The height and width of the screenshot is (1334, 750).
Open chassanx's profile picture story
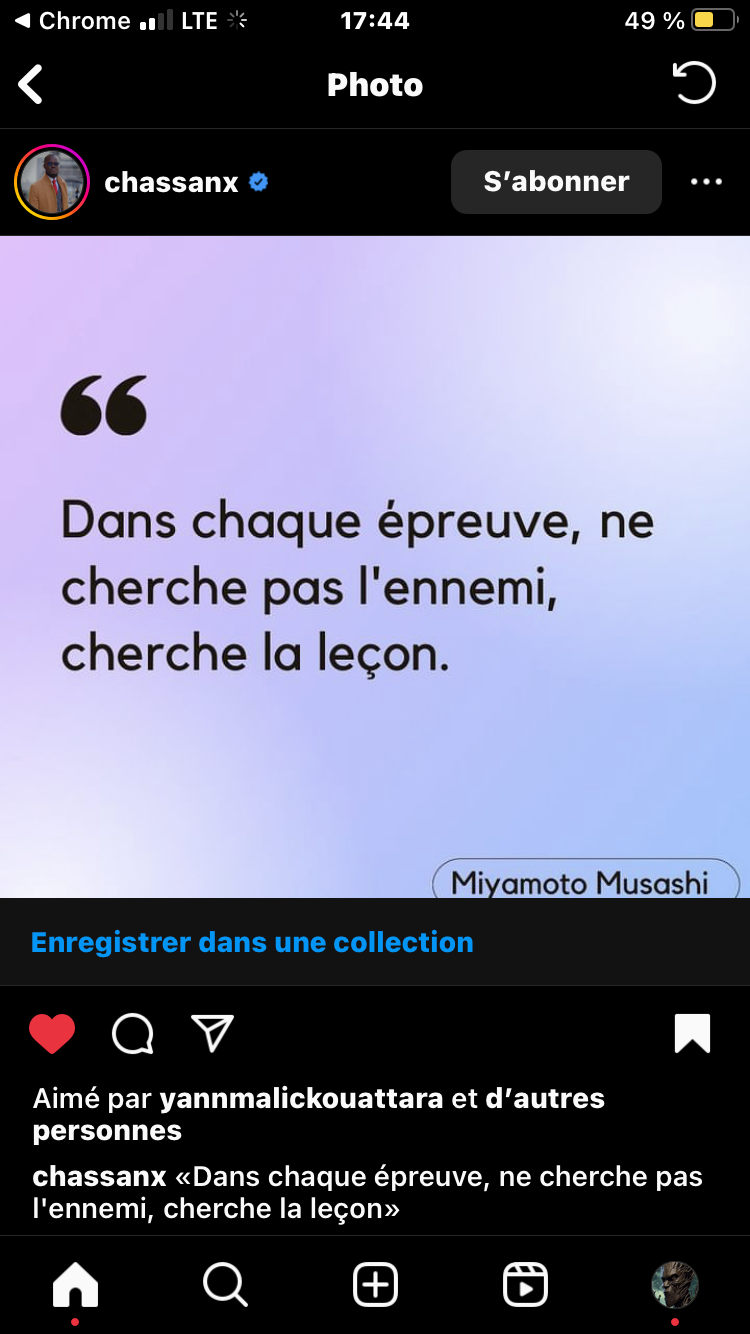click(x=52, y=182)
